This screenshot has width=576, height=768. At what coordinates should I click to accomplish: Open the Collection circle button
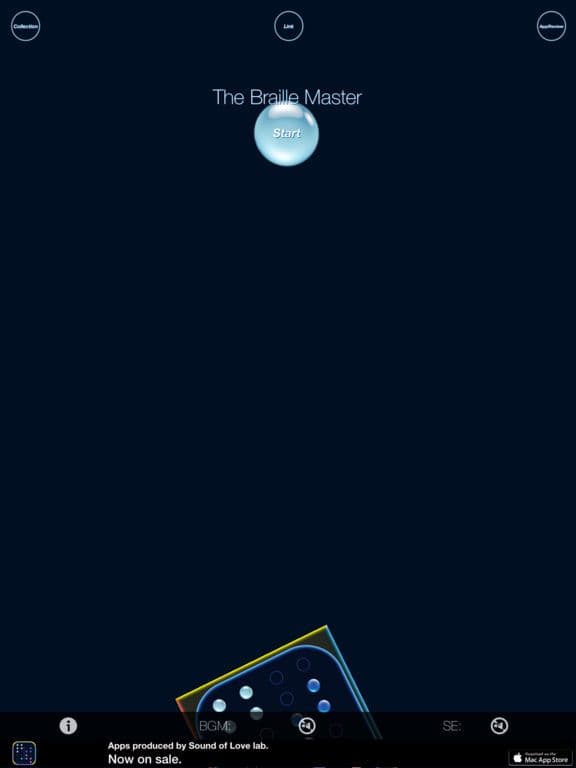(25, 26)
